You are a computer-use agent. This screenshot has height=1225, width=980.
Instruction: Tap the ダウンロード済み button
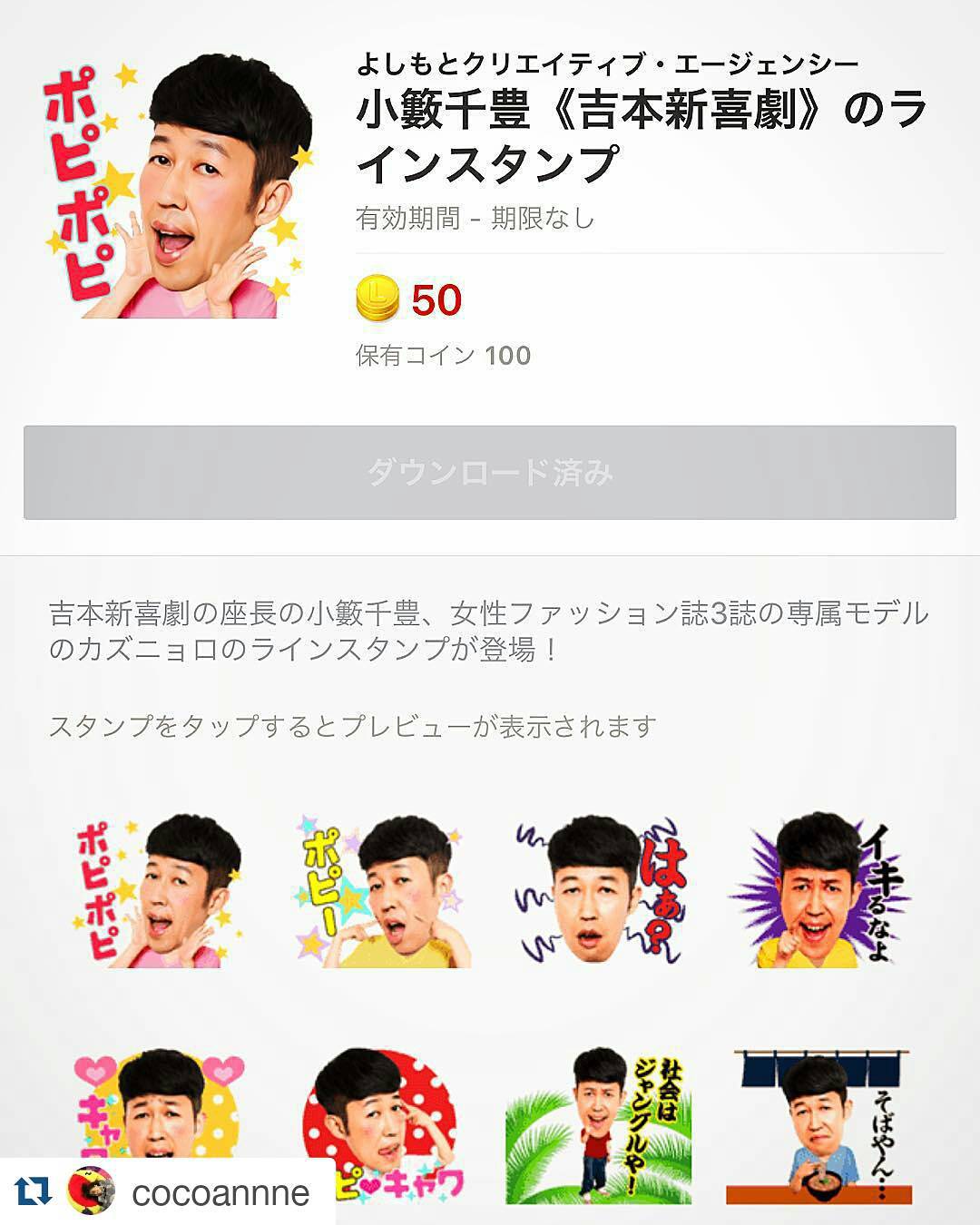[x=490, y=473]
